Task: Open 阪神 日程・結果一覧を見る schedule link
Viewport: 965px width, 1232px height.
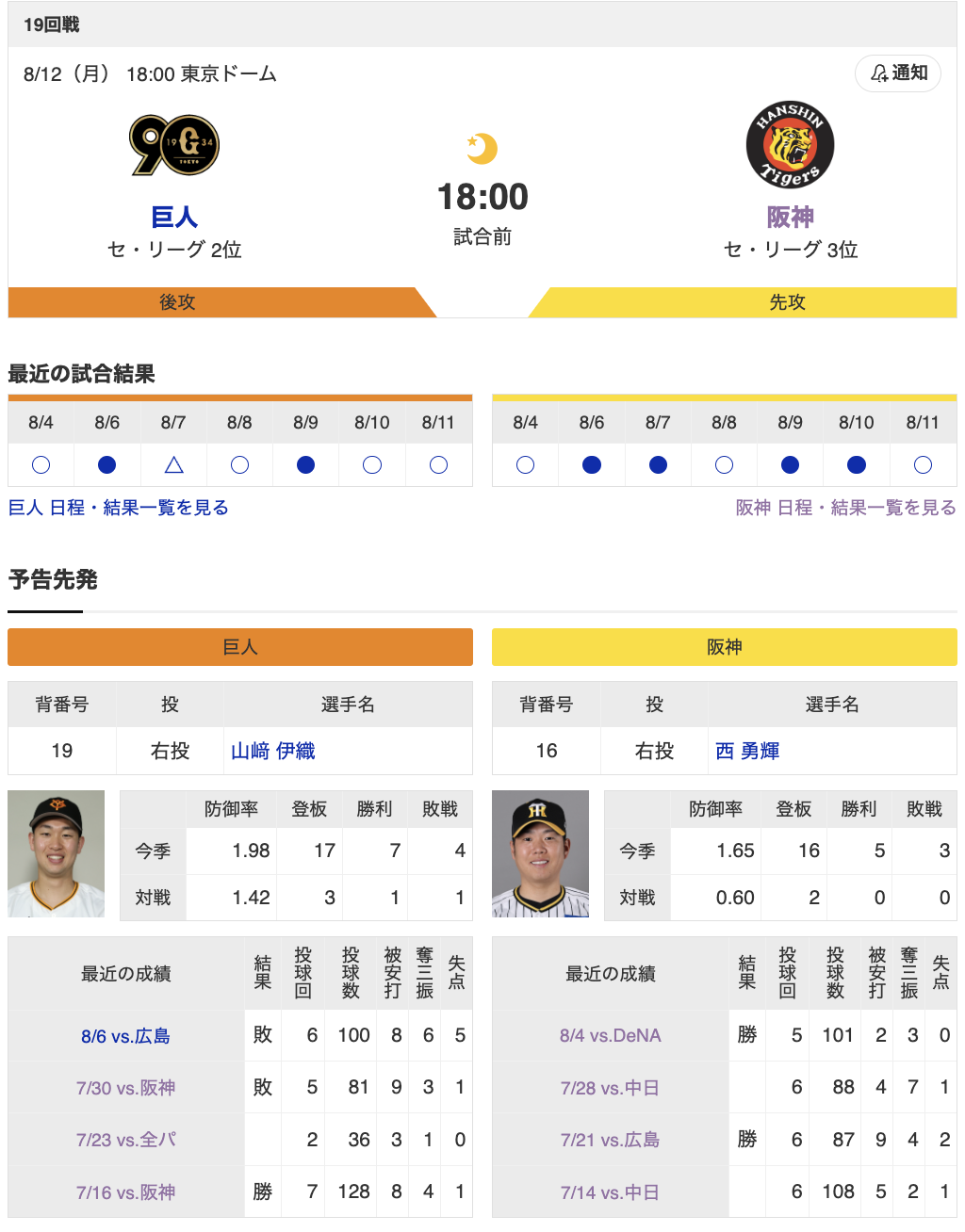Action: tap(843, 507)
